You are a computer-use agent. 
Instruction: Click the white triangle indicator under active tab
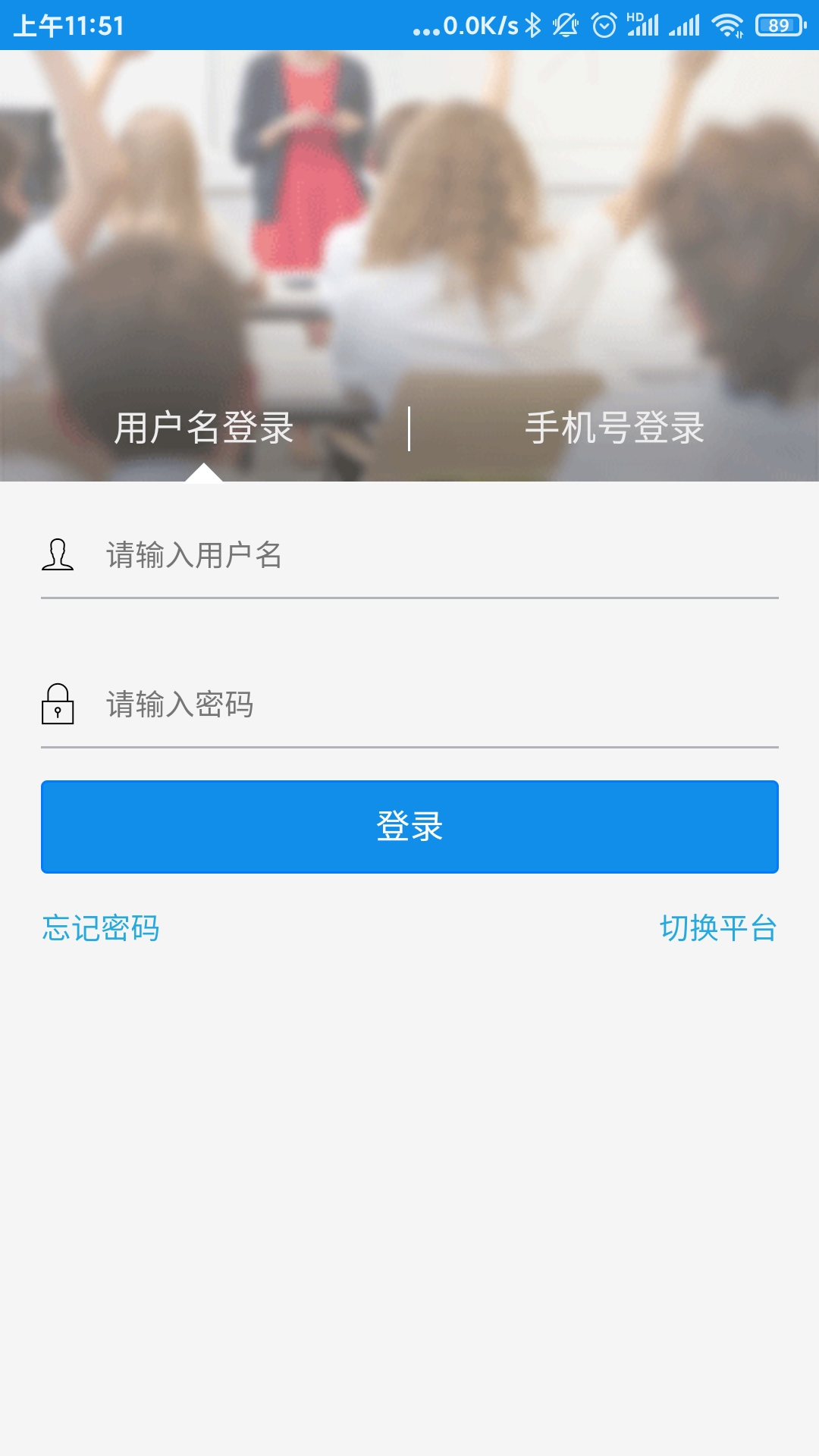202,474
